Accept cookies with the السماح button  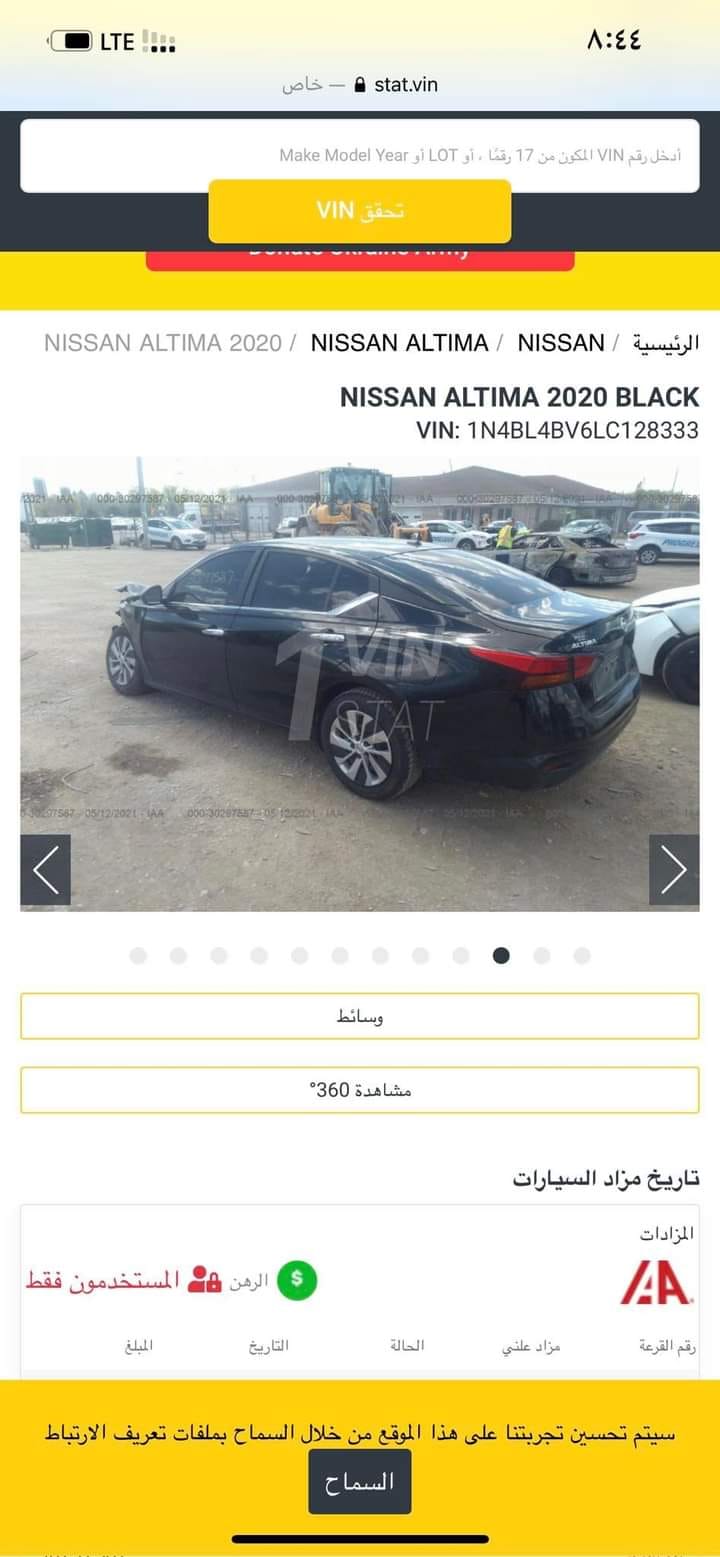coord(360,1481)
